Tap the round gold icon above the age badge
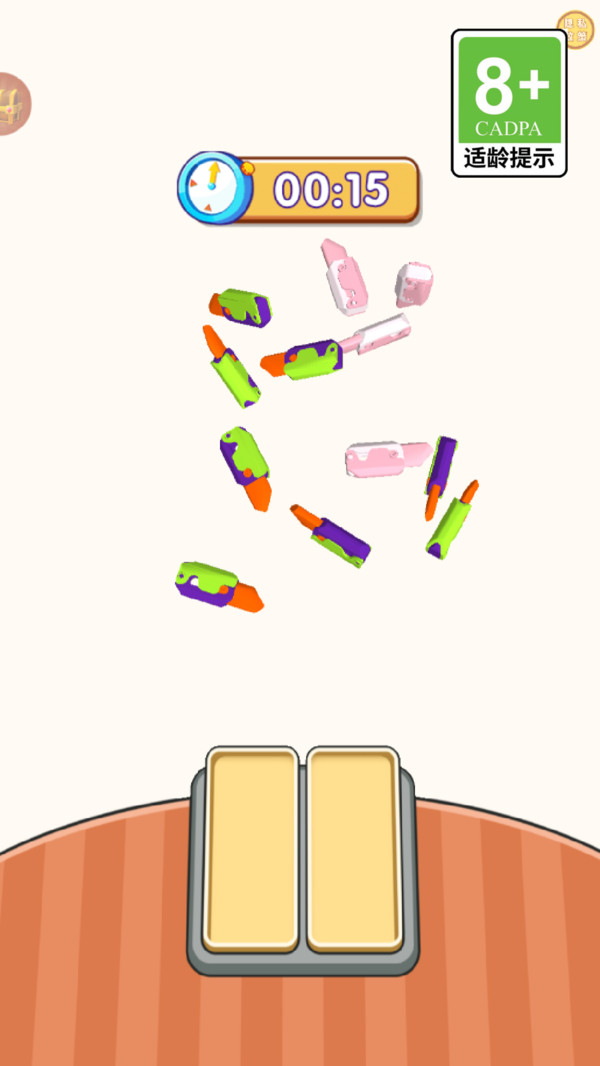600x1066 pixels. point(575,28)
